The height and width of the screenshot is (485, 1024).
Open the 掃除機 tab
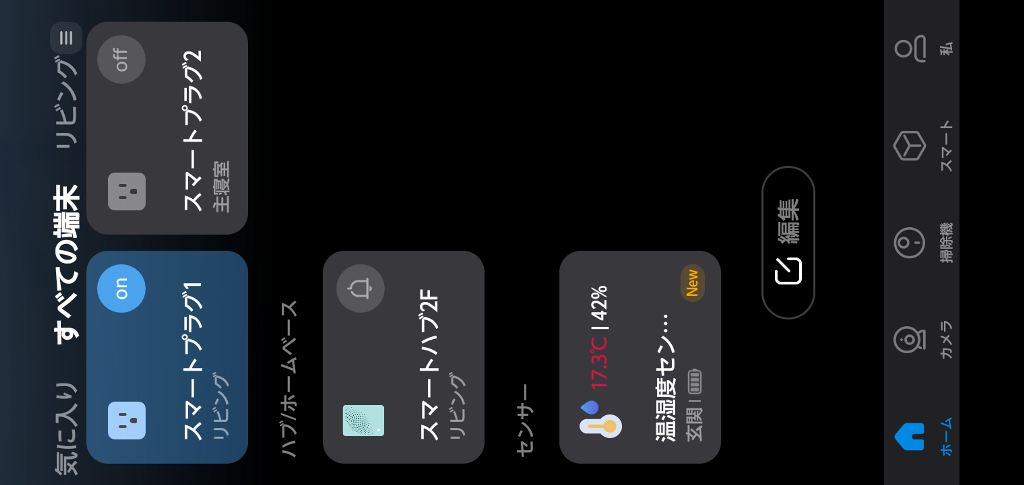coord(920,243)
